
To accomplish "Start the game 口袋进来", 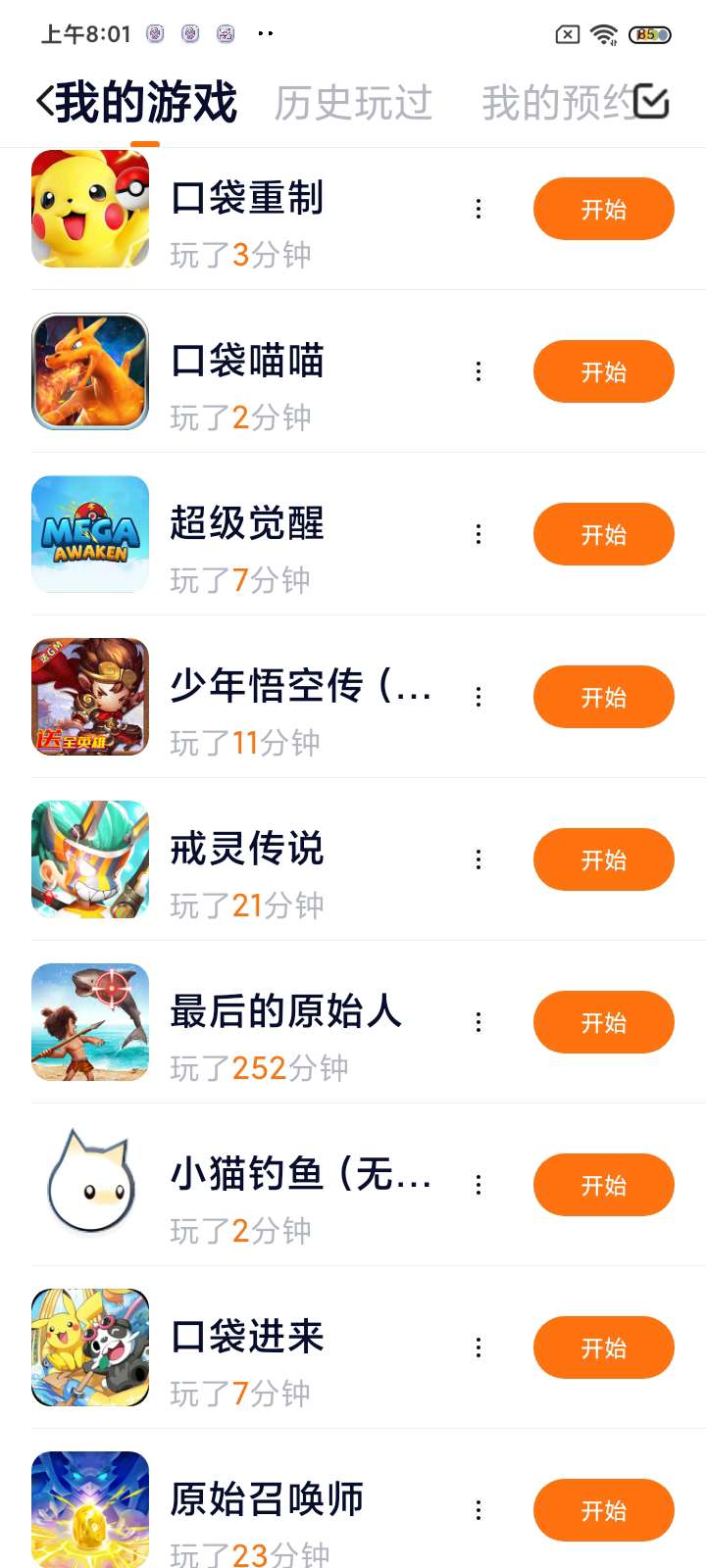I will point(603,1347).
